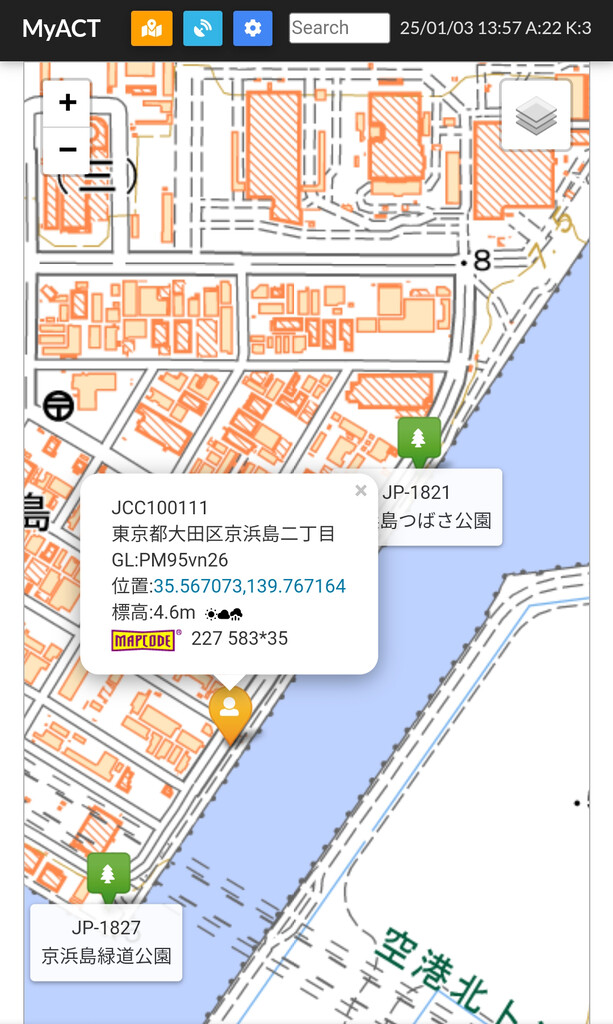613x1024 pixels.
Task: Open the settings gear button
Action: coord(253,28)
